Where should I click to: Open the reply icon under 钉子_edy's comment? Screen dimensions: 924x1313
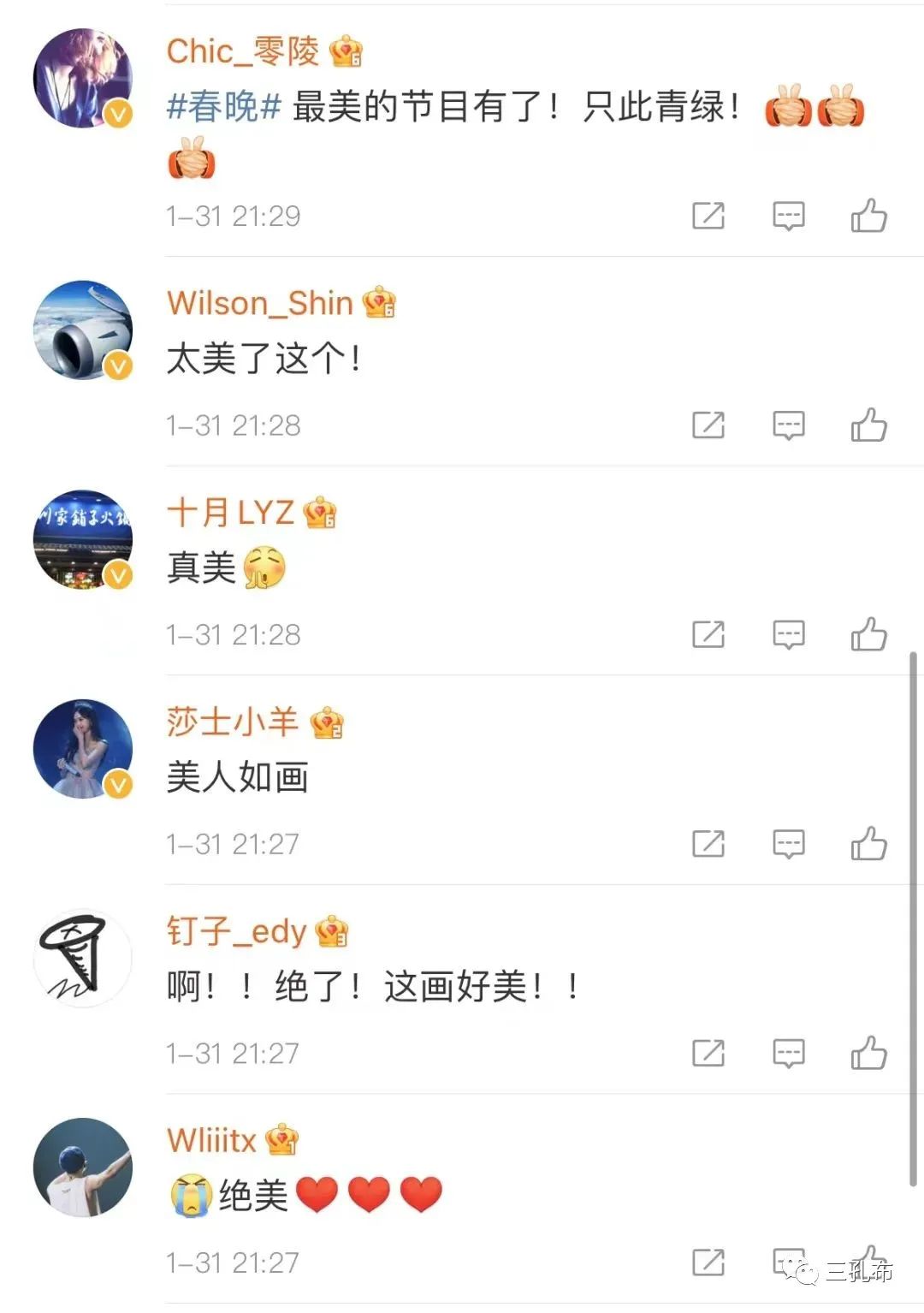[789, 1054]
